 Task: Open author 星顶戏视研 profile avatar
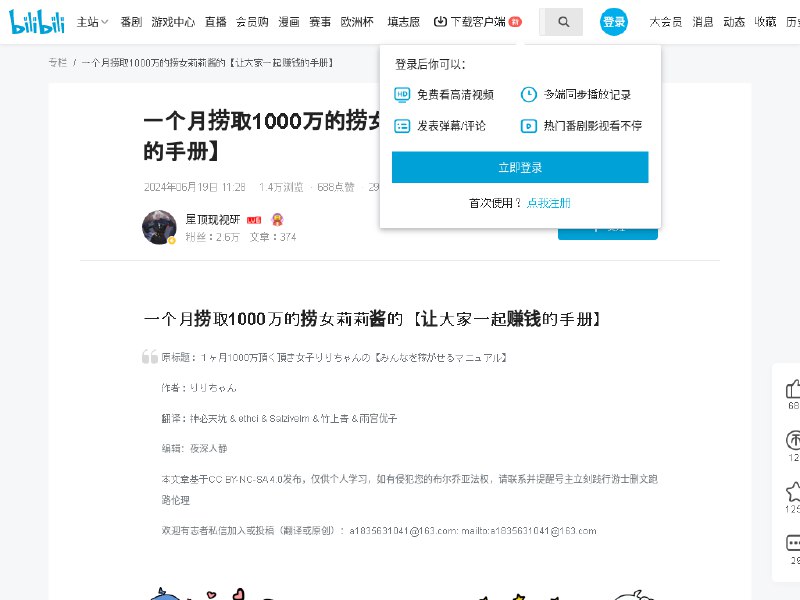159,227
